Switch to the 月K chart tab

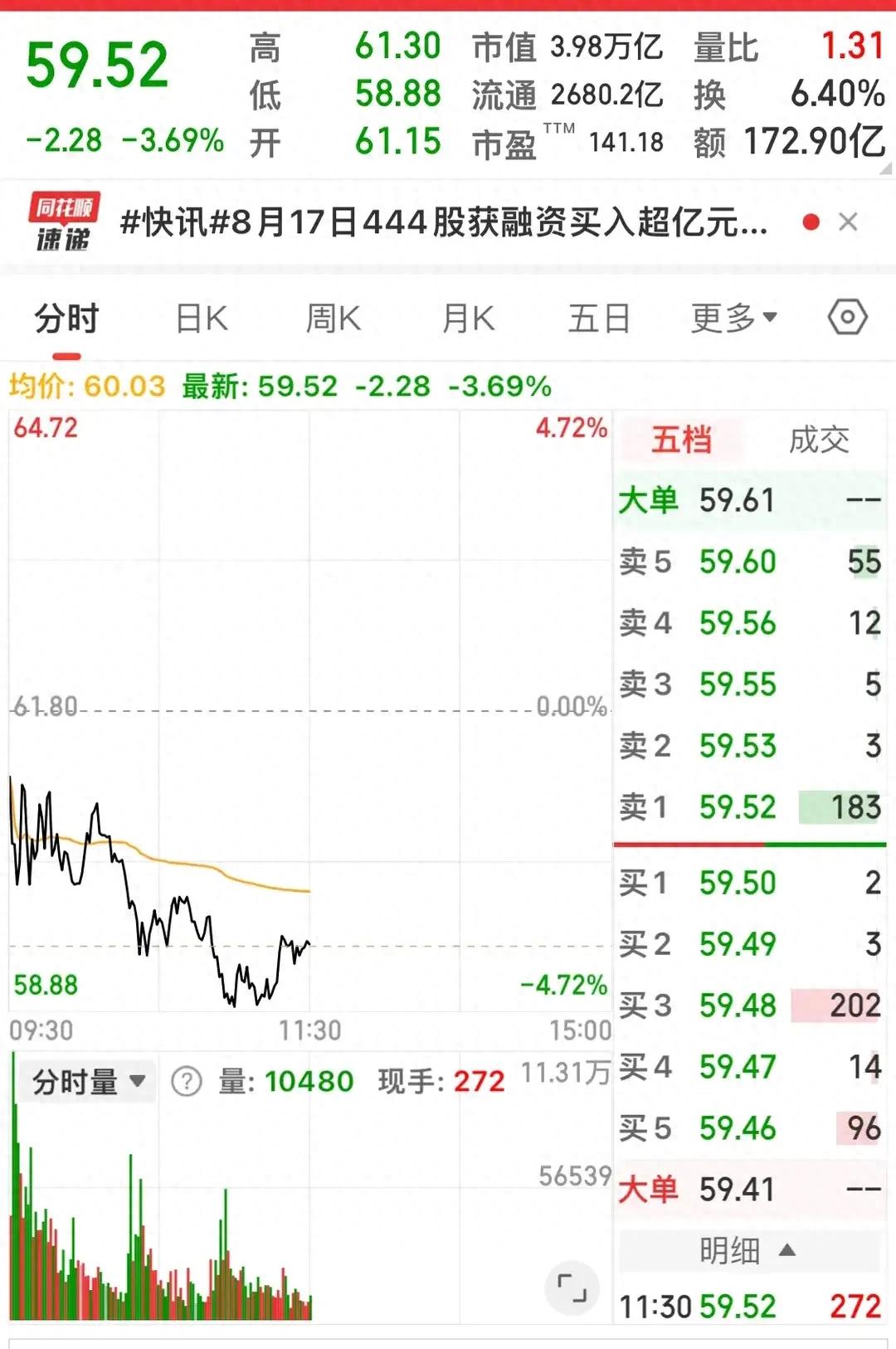click(x=468, y=318)
